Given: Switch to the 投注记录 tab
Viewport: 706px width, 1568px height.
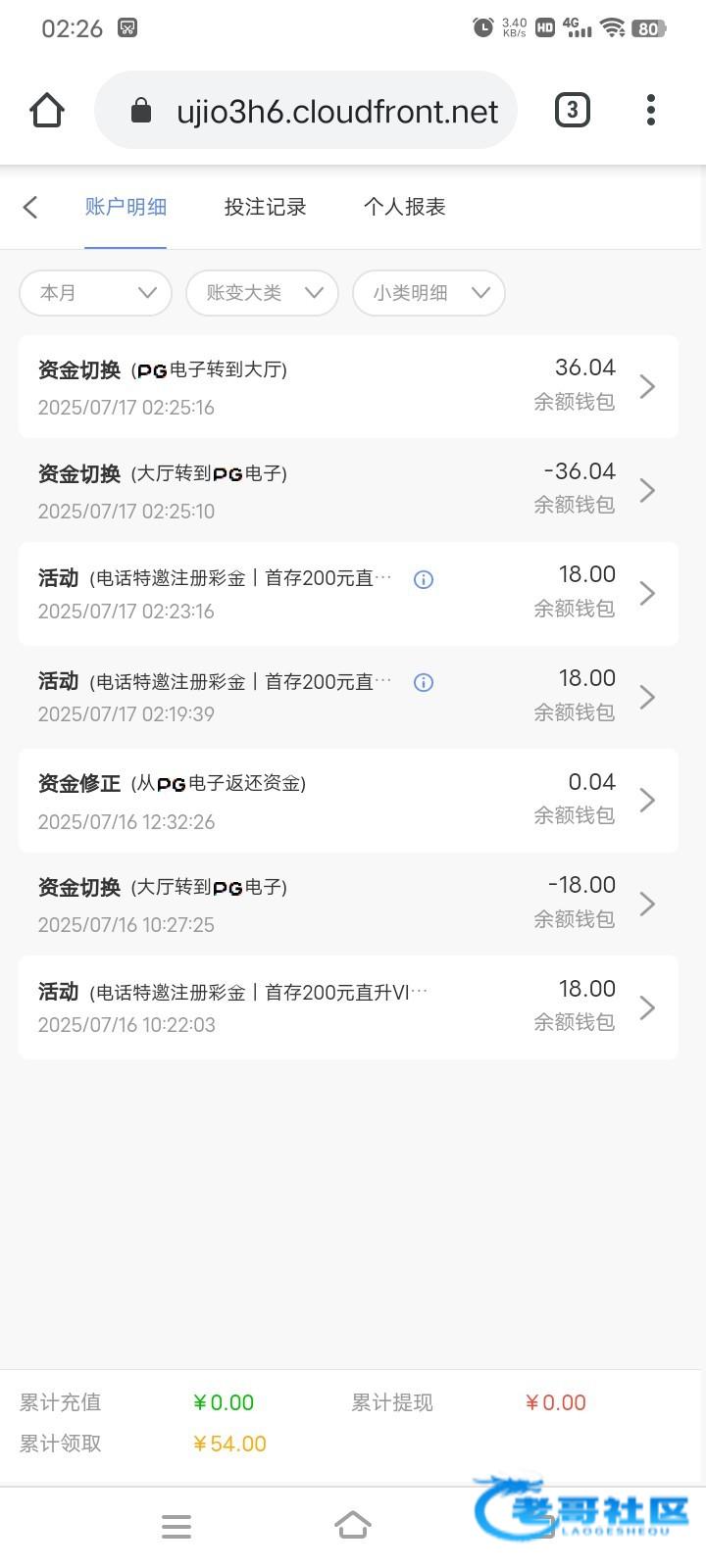Looking at the screenshot, I should click(265, 207).
